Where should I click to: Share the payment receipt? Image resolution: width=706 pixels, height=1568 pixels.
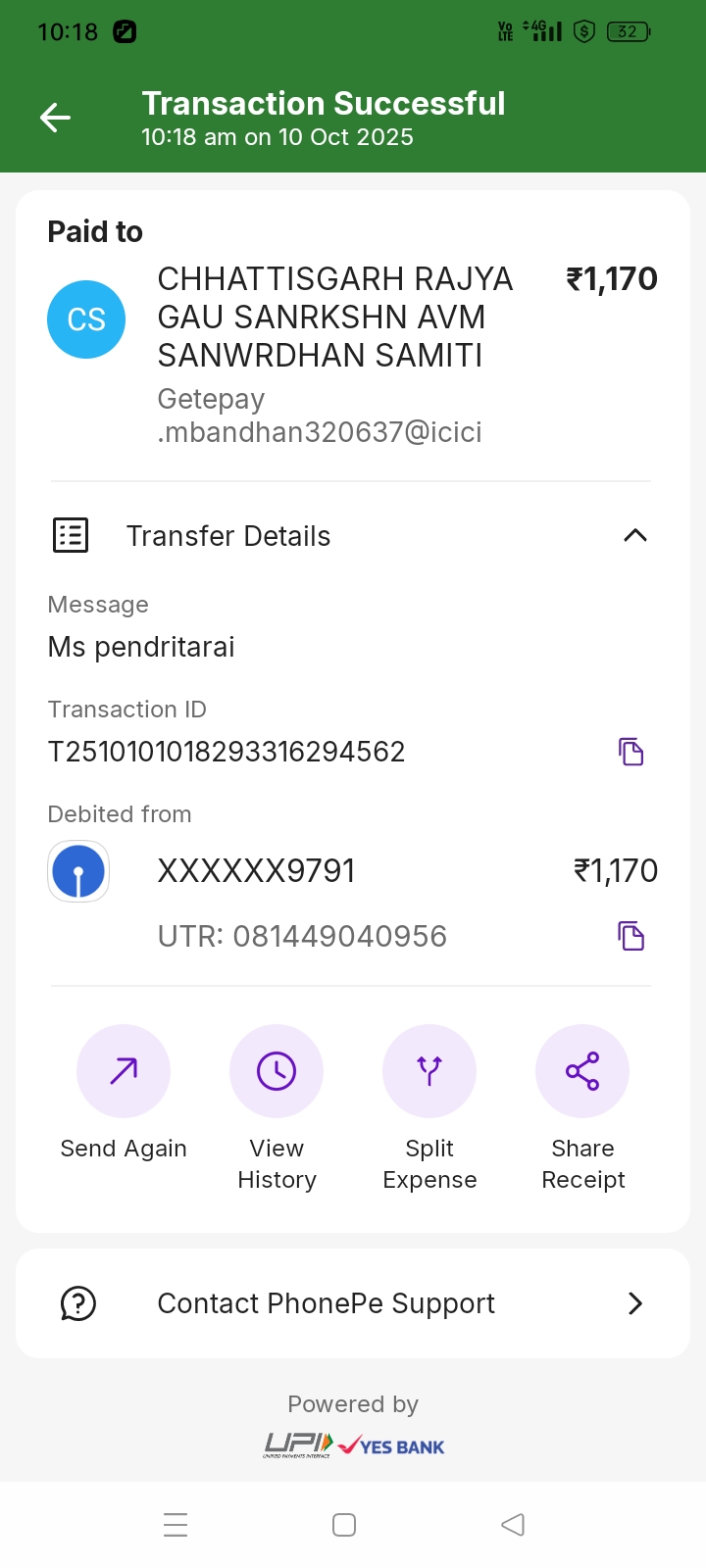pyautogui.click(x=582, y=1071)
